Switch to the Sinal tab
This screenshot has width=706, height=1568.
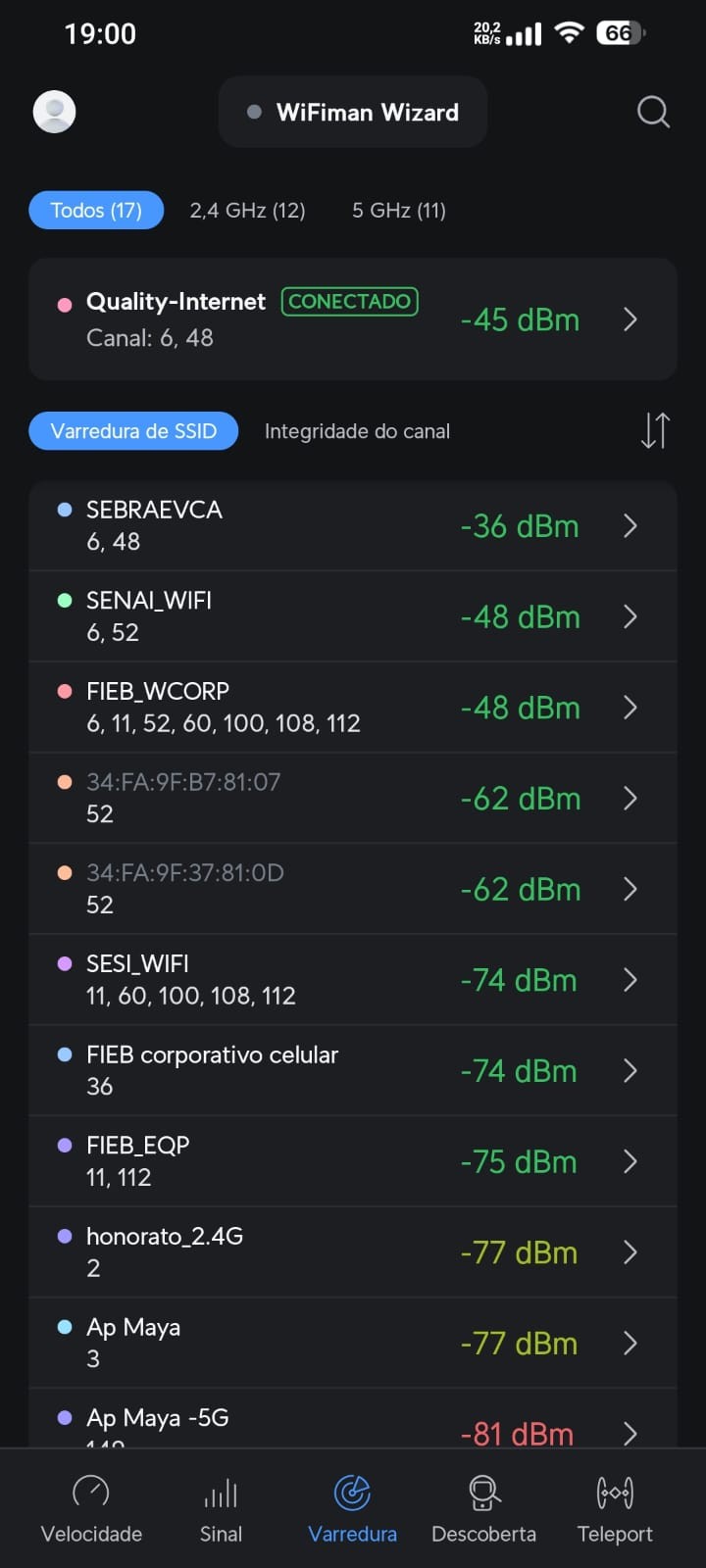[221, 1509]
